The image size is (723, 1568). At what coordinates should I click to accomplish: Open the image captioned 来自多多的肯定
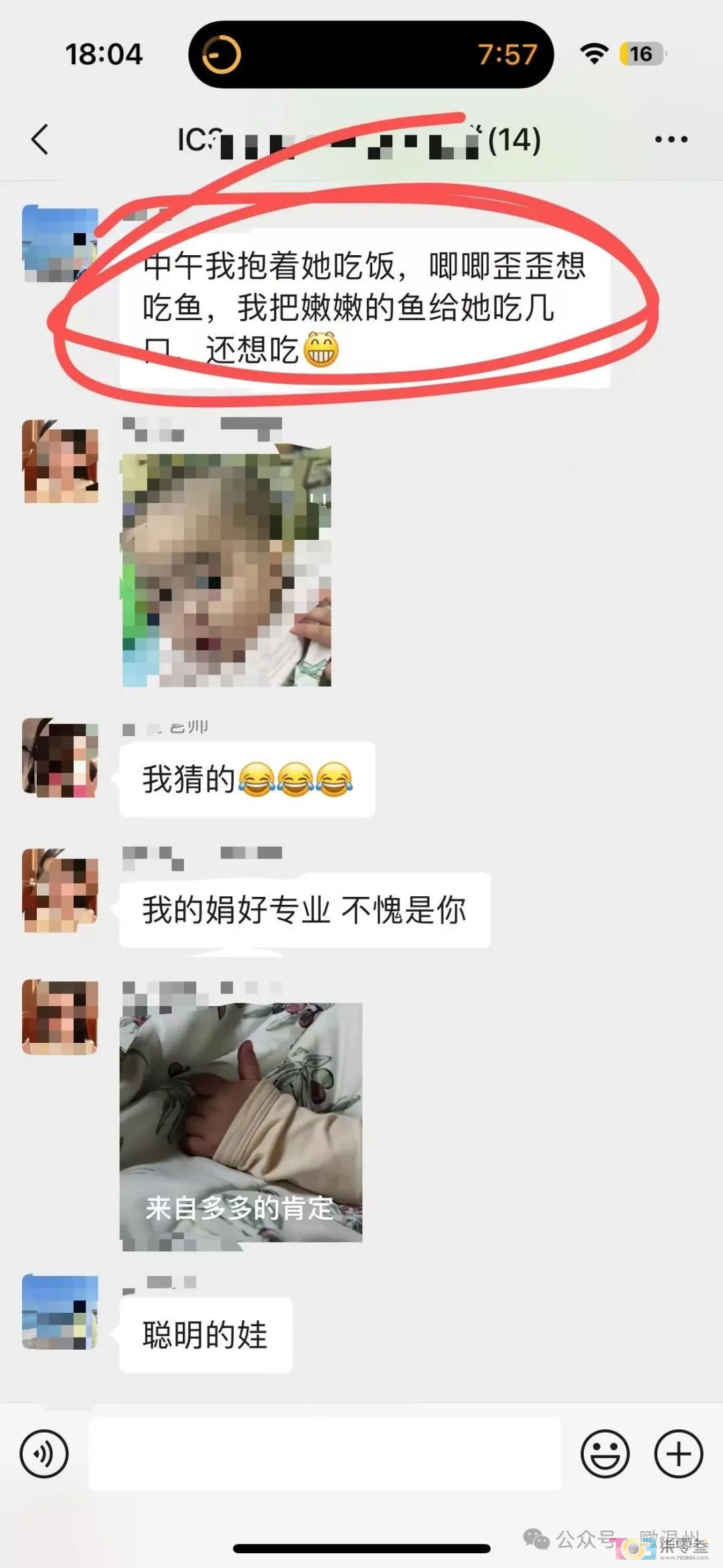pos(241,1122)
